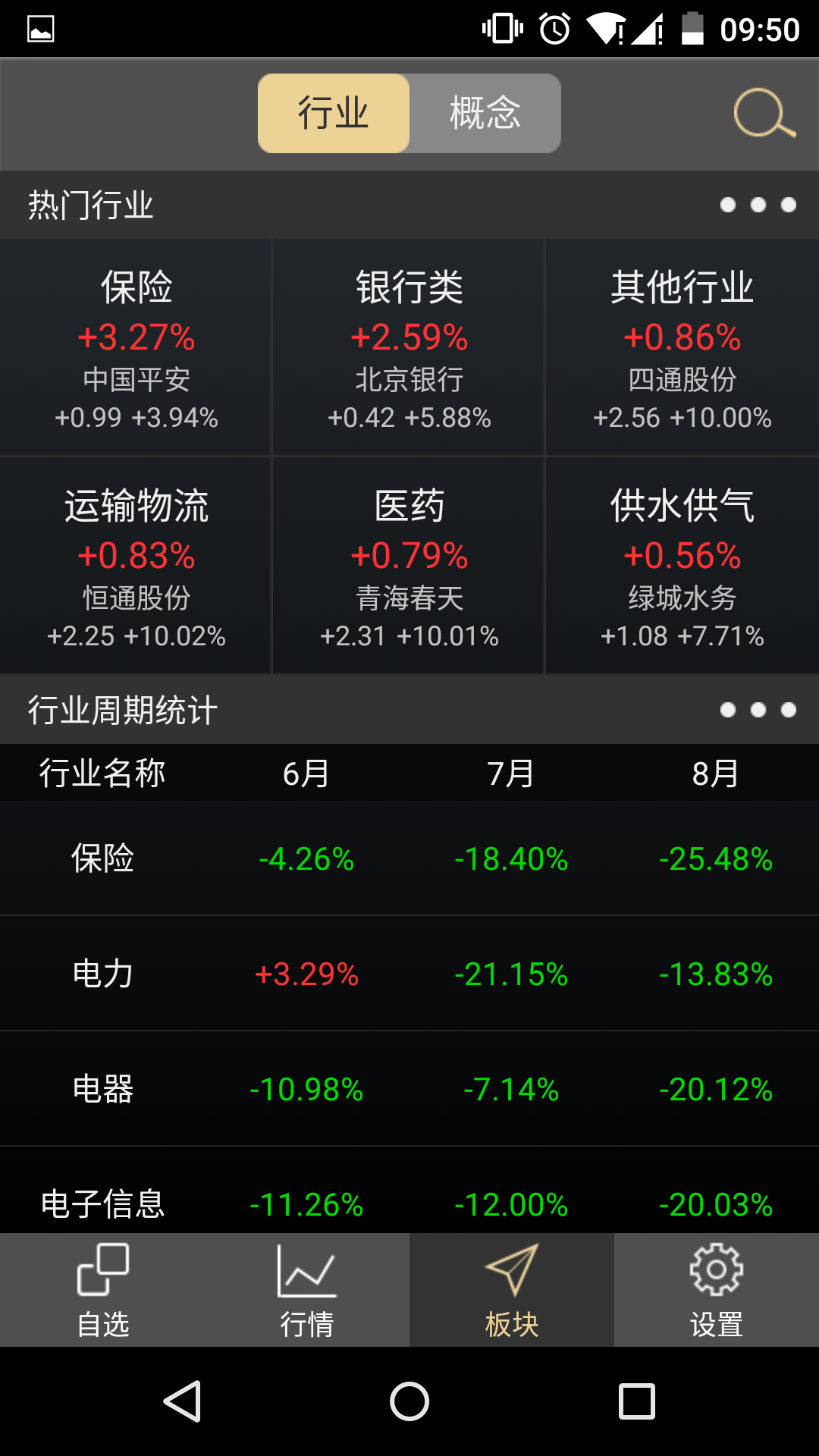
Task: View the 其他行业 card
Action: click(x=682, y=348)
